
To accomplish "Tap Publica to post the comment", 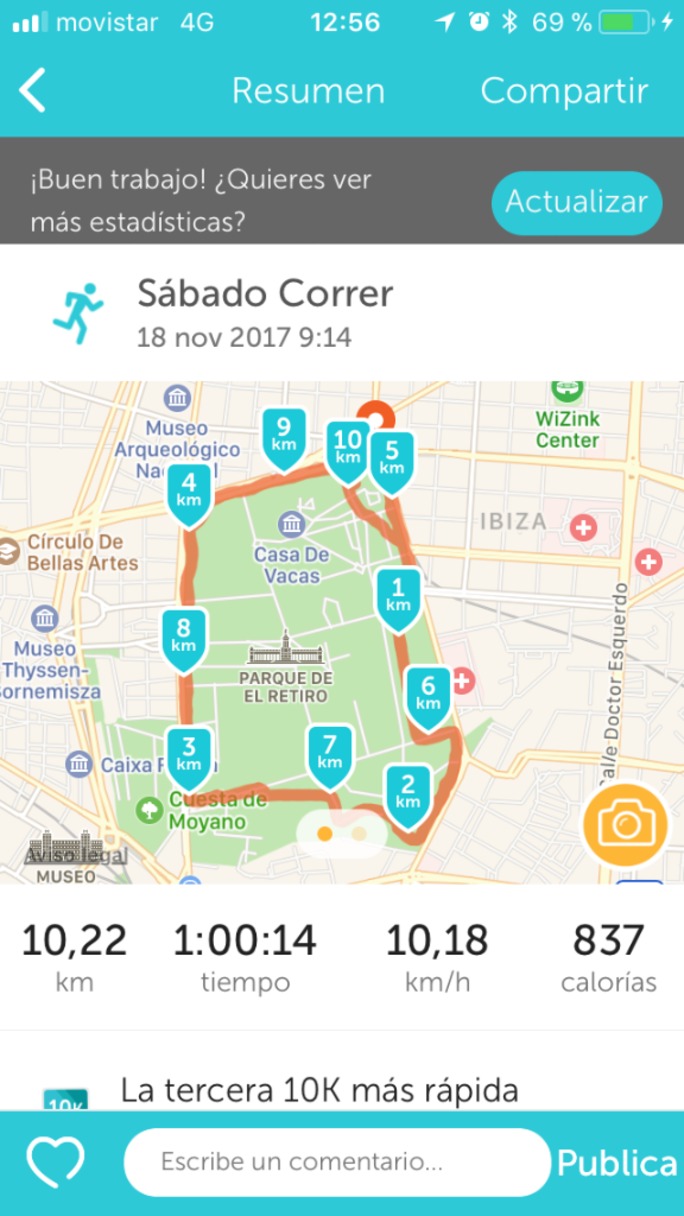I will pyautogui.click(x=616, y=1163).
